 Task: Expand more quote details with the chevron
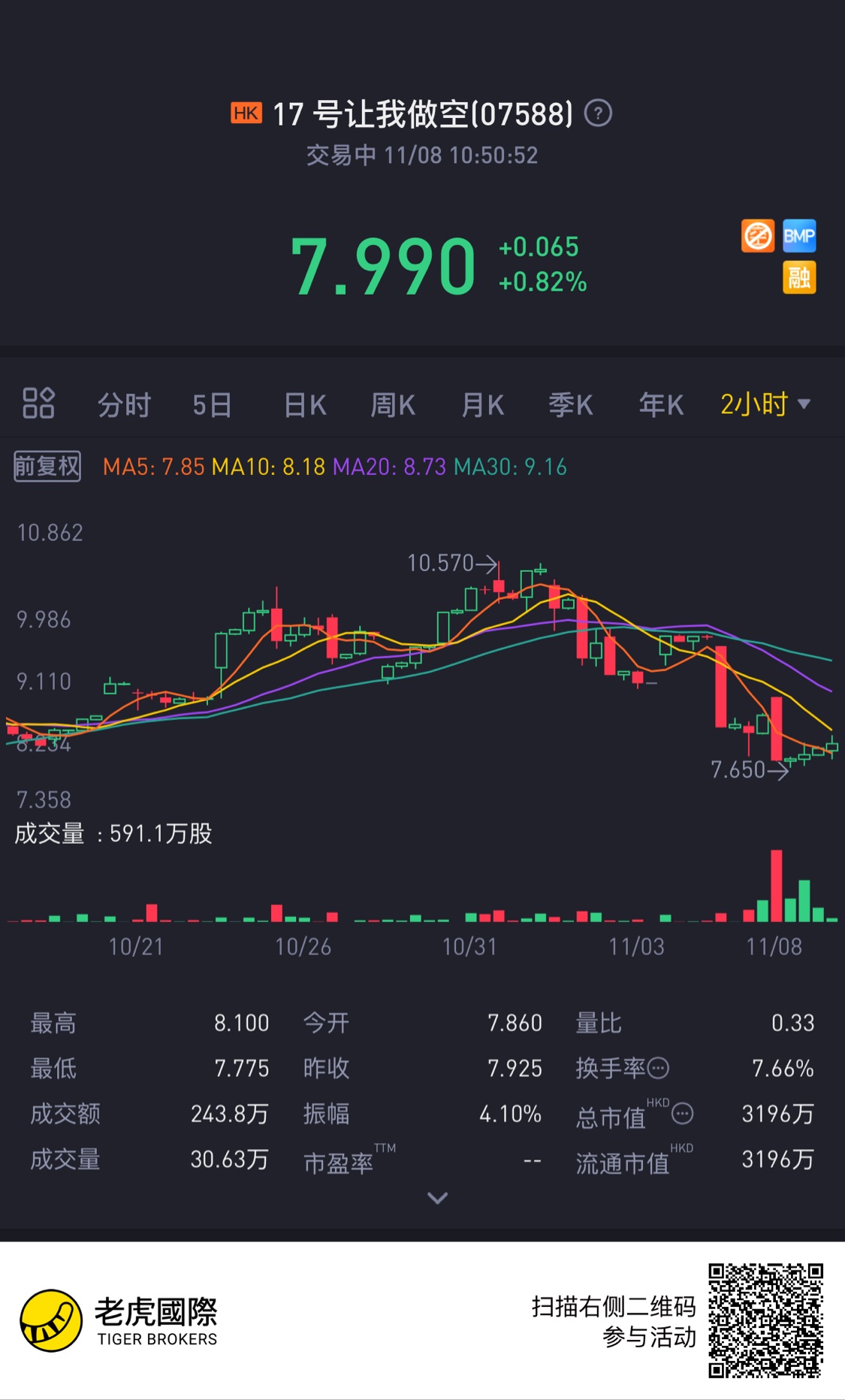click(438, 1198)
